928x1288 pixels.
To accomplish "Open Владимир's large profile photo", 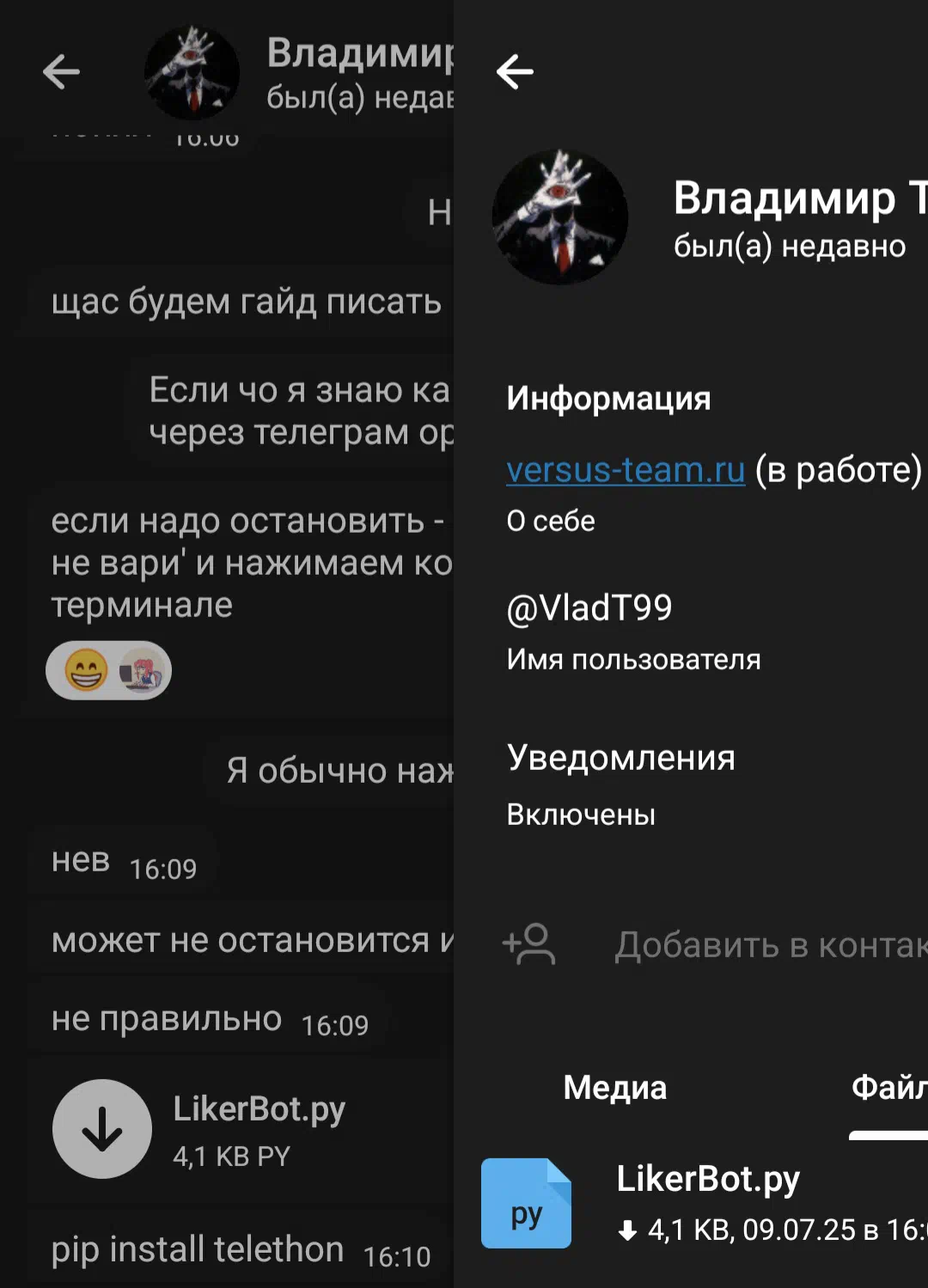I will (560, 217).
